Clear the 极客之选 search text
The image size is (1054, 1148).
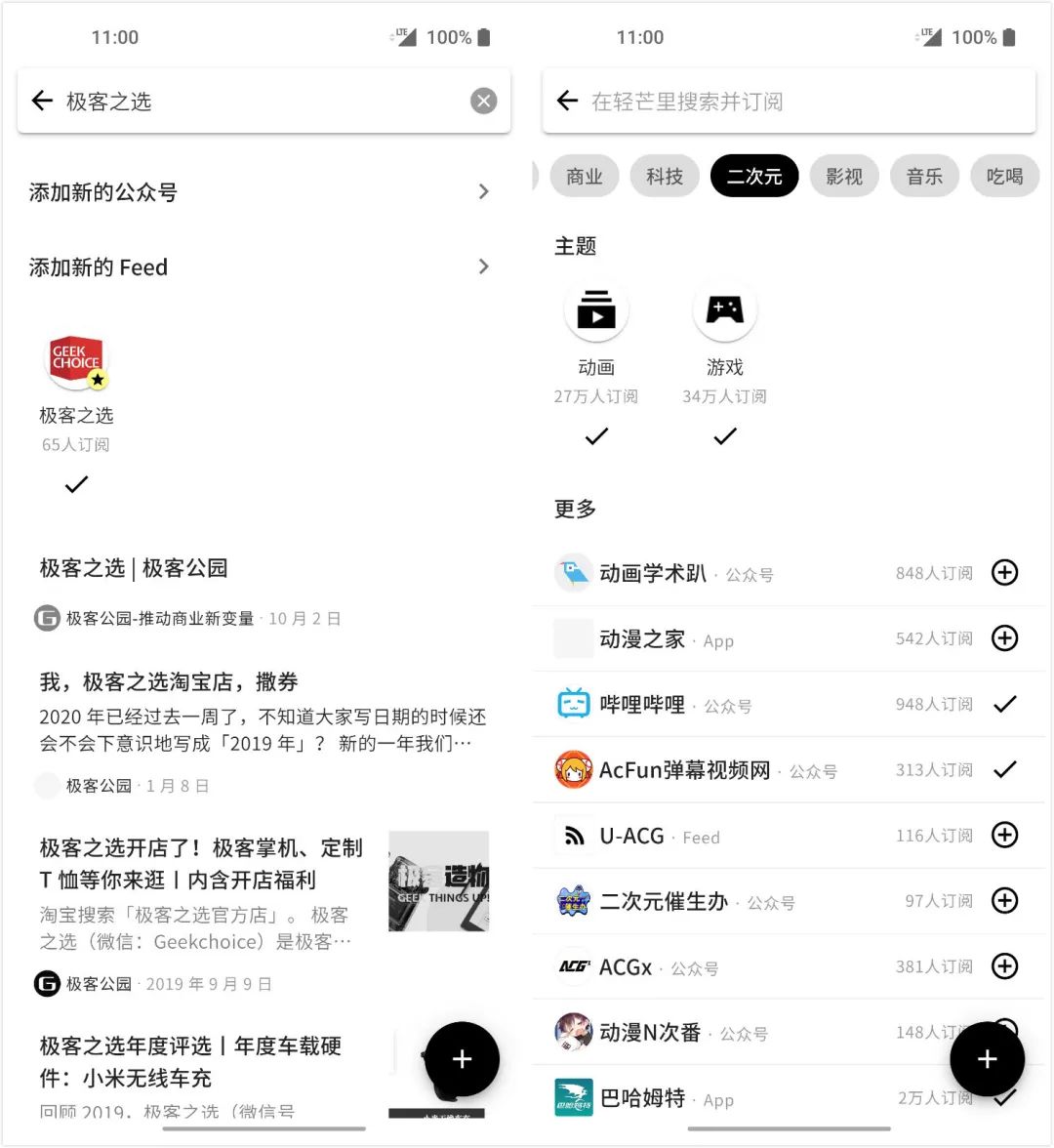pos(483,102)
